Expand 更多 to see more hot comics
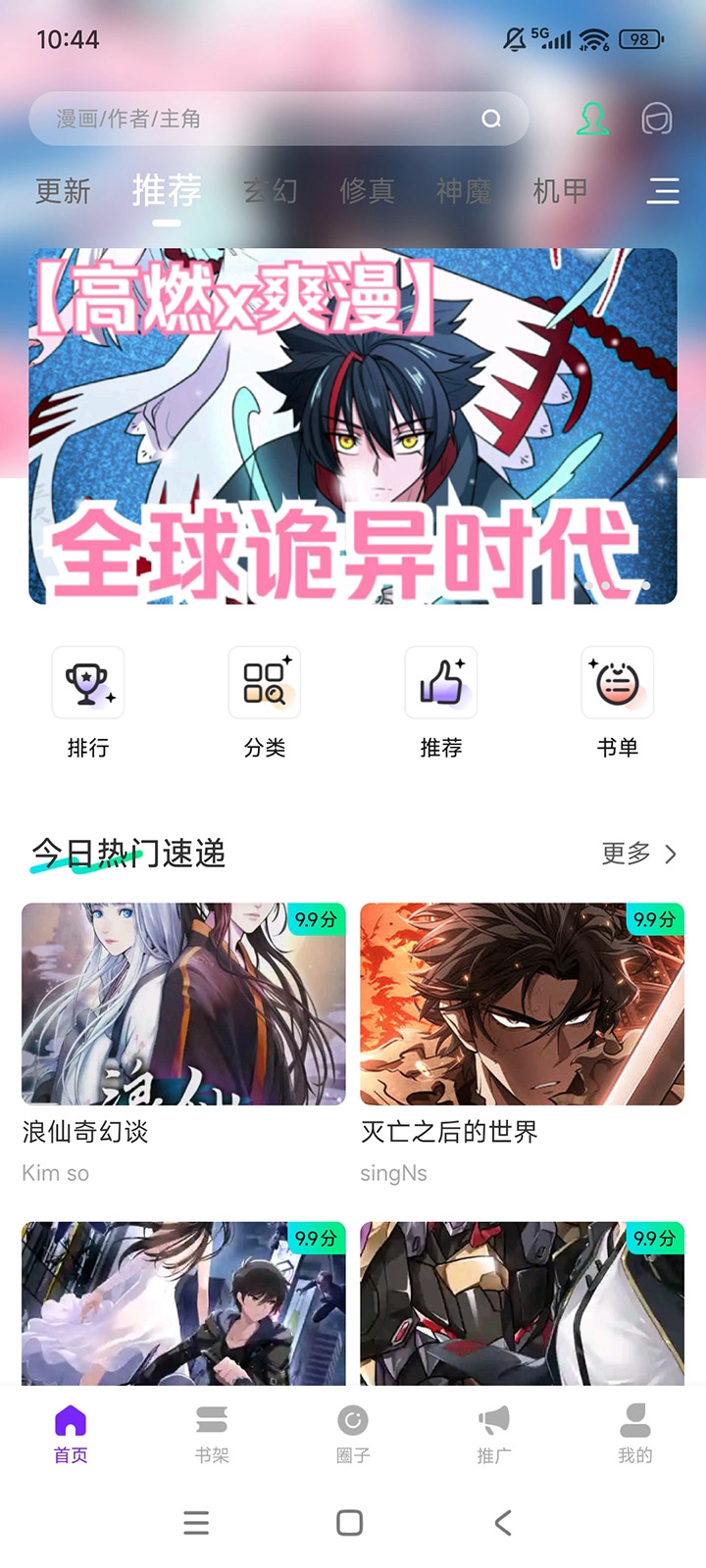 [x=640, y=854]
